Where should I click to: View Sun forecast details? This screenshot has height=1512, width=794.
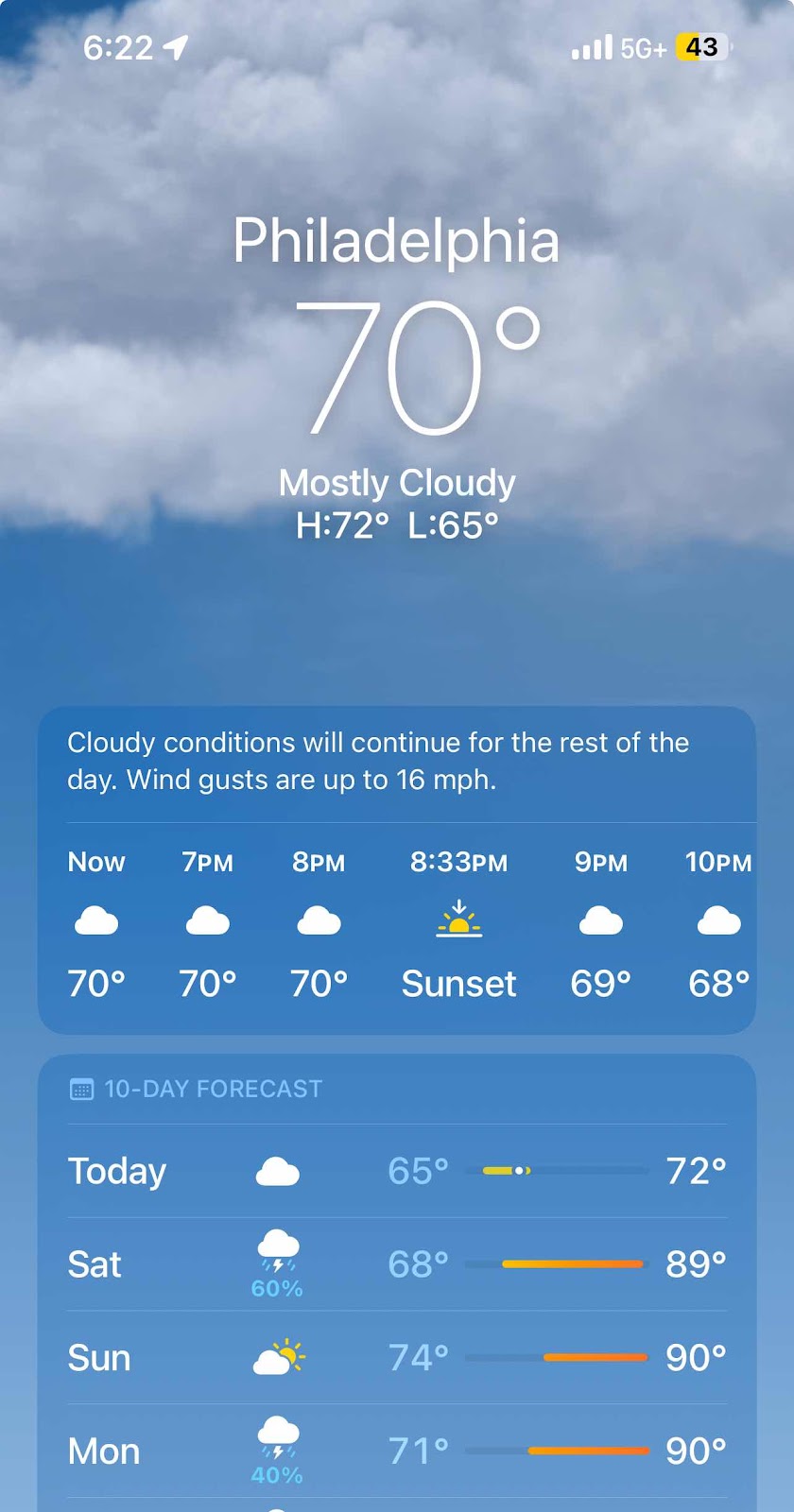(x=397, y=1358)
